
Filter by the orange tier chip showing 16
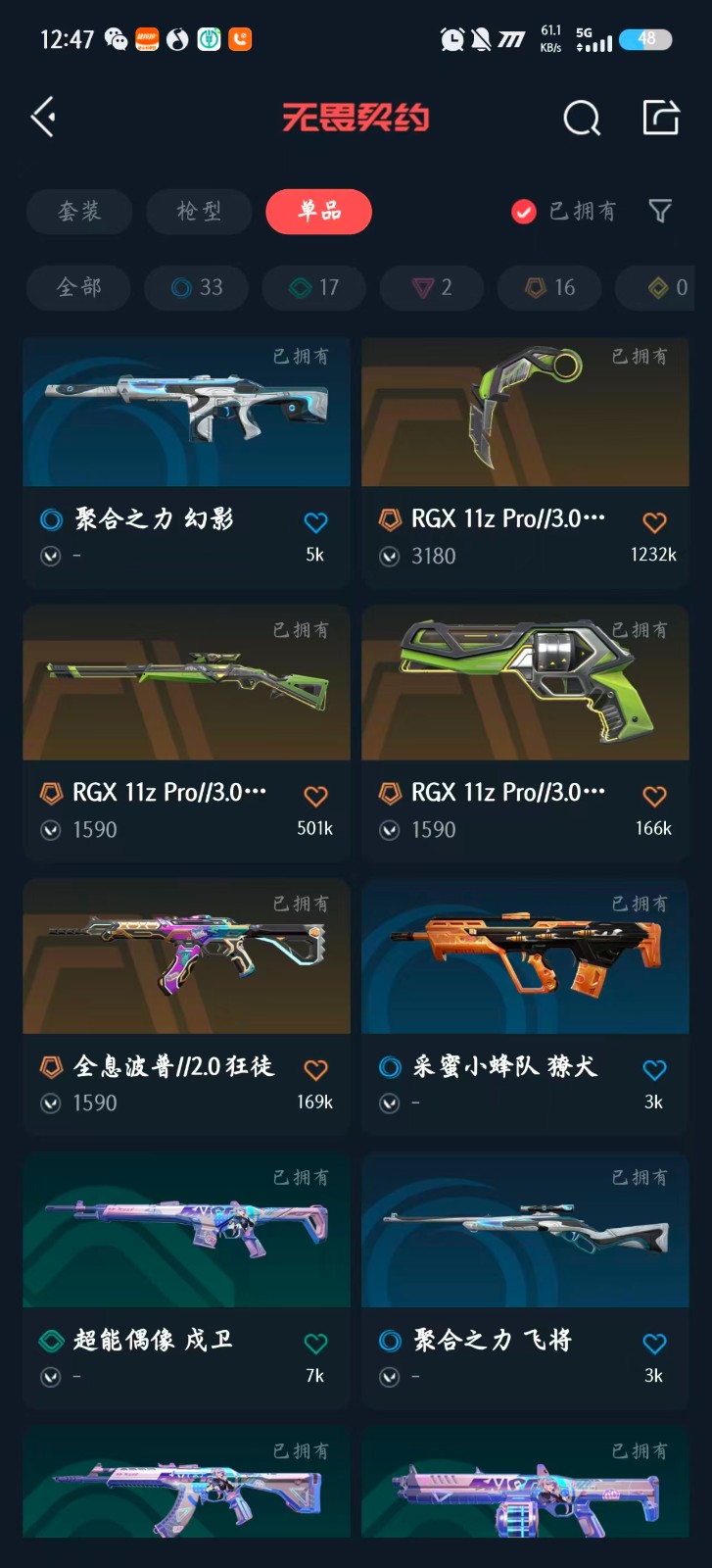550,287
